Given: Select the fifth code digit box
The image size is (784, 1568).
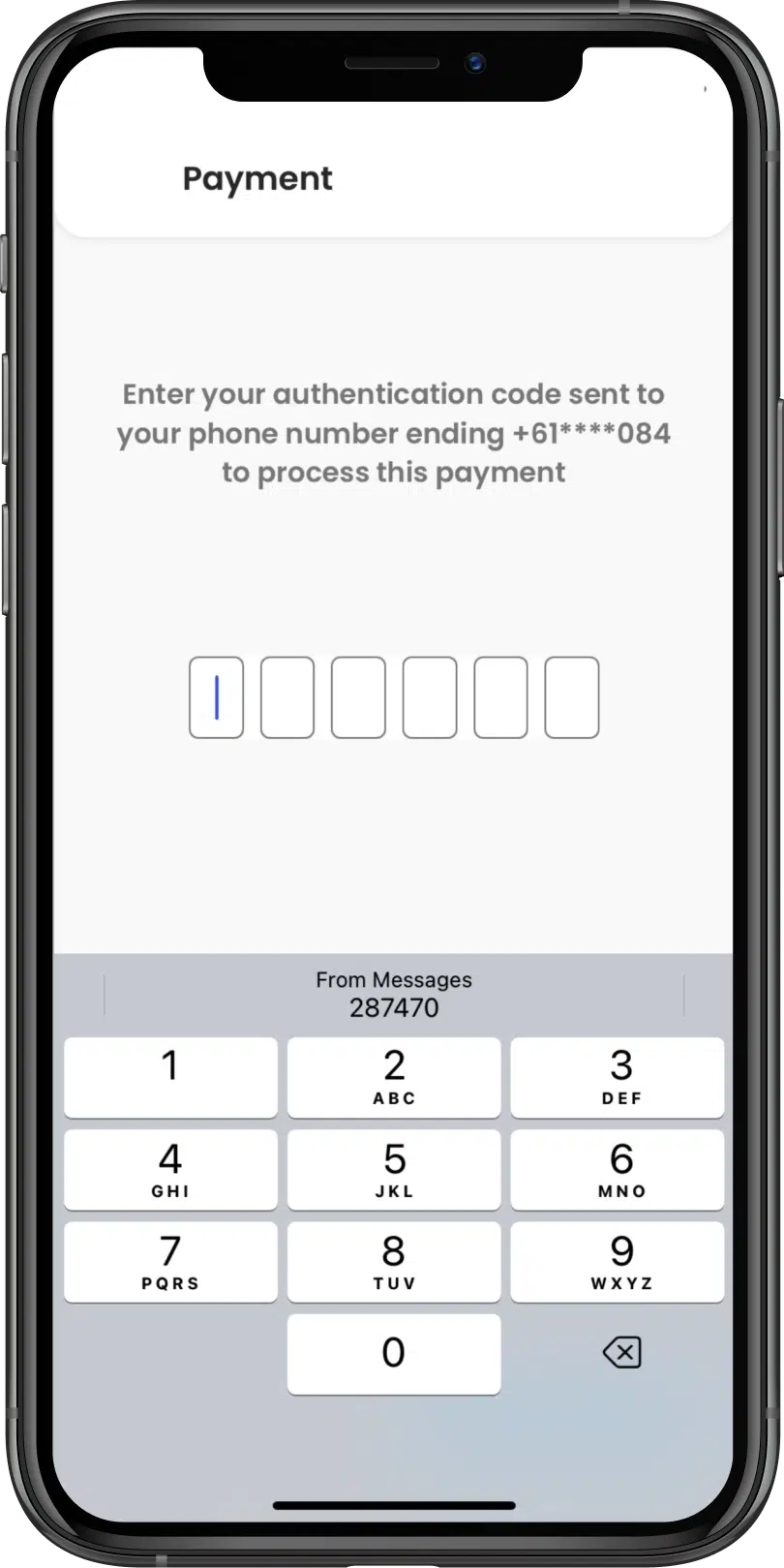Looking at the screenshot, I should 500,697.
